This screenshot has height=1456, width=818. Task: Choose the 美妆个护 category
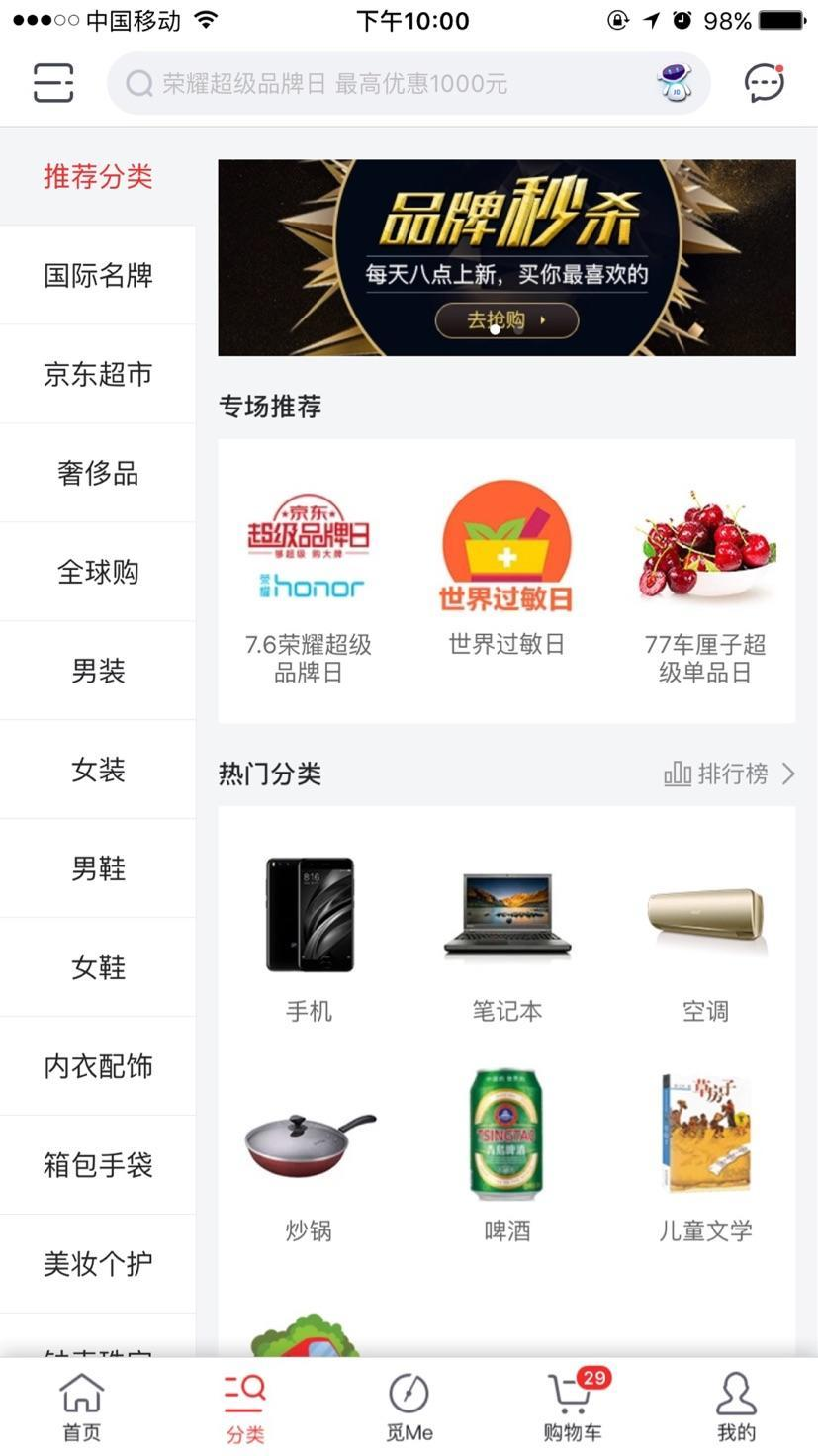point(98,1264)
